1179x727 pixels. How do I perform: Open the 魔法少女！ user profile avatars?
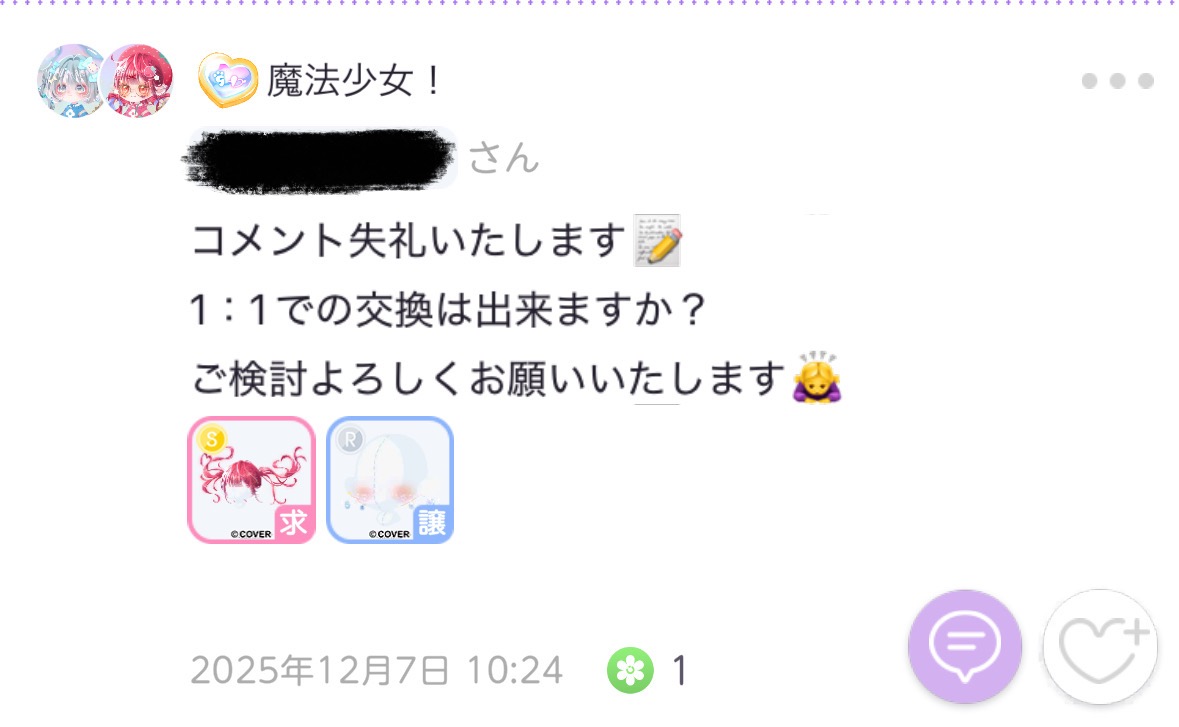pos(105,81)
